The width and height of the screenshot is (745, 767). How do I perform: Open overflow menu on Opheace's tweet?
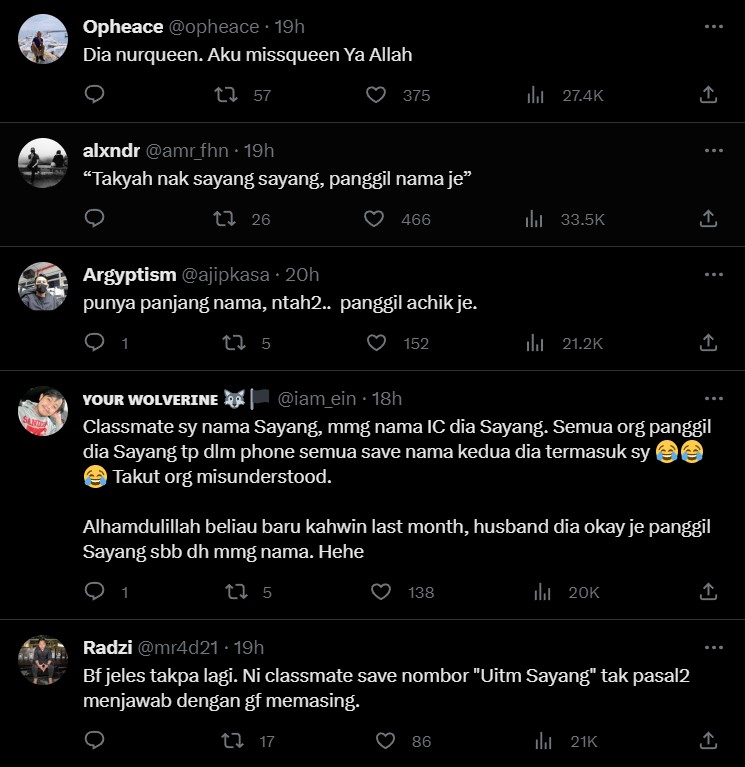point(713,27)
